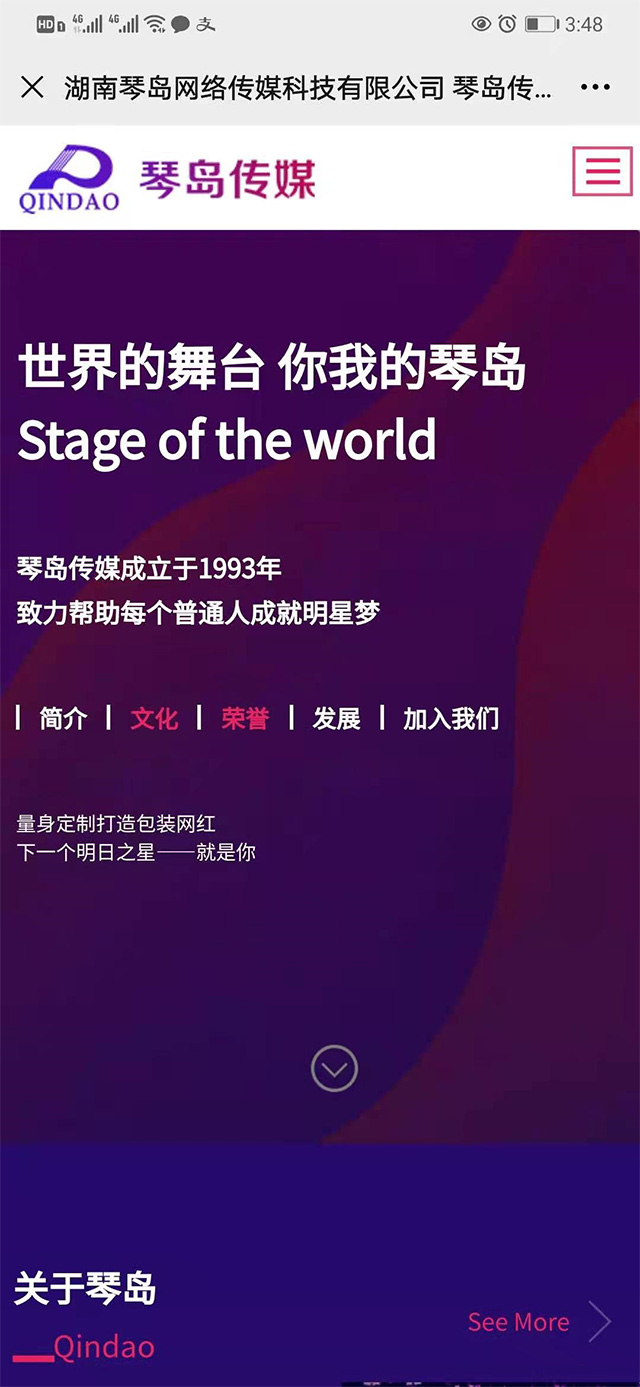Open the 加入我们 page
Viewport: 640px width, 1387px height.
pos(450,718)
